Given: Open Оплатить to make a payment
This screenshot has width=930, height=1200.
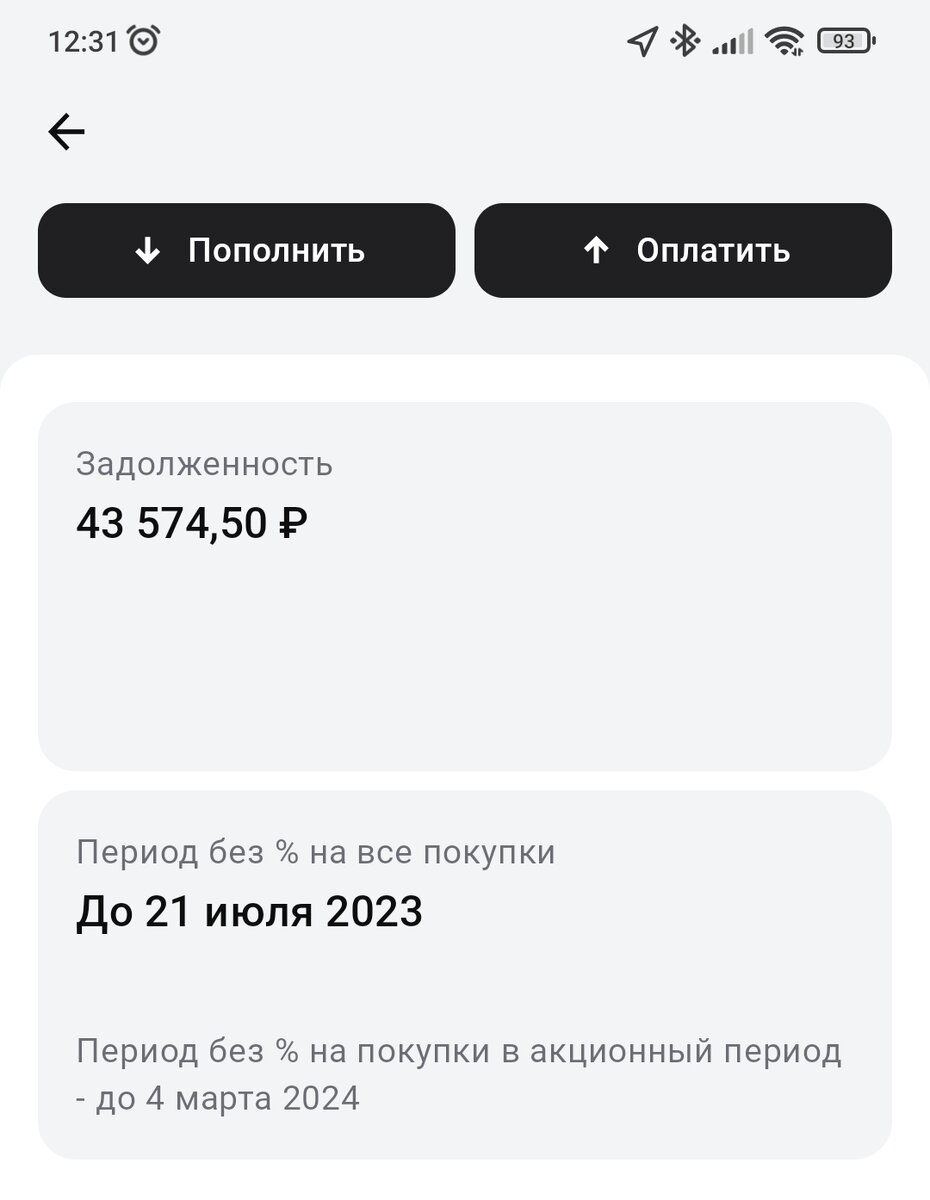Looking at the screenshot, I should [683, 250].
